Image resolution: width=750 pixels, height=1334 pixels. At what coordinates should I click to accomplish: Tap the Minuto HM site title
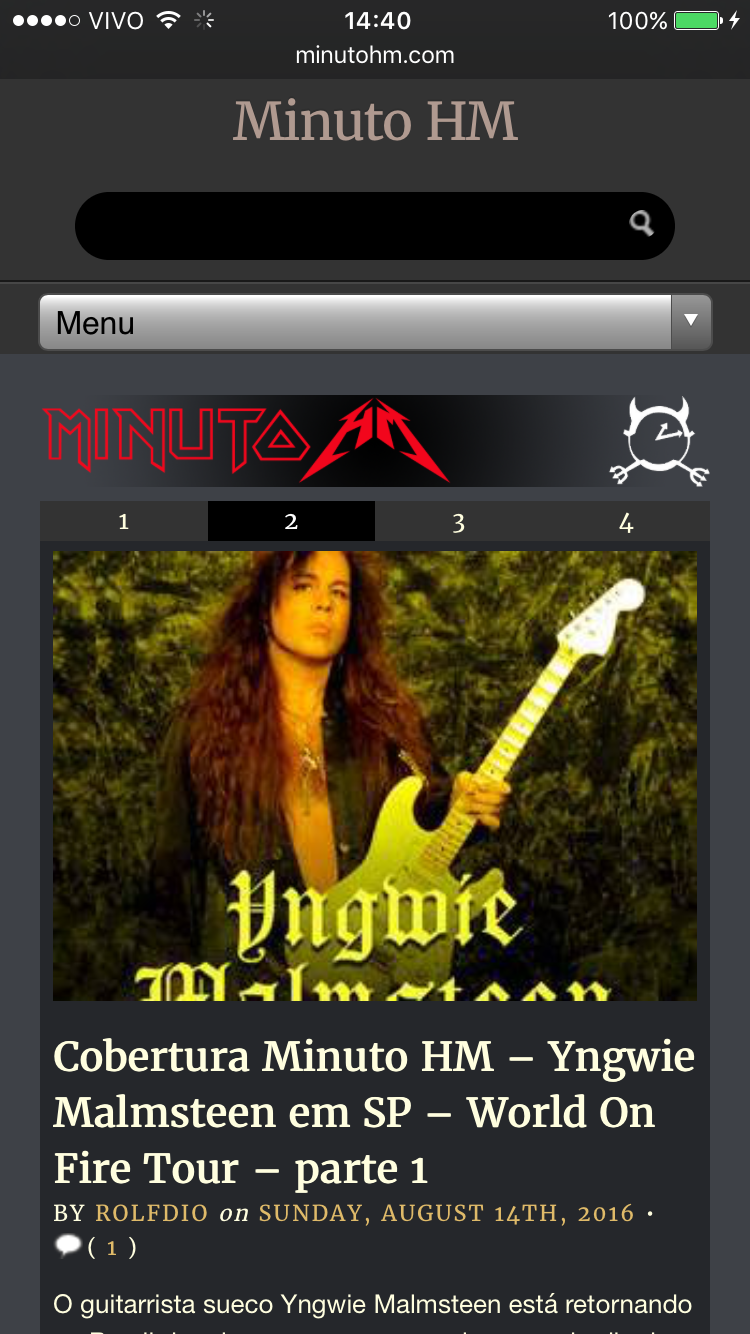click(375, 121)
